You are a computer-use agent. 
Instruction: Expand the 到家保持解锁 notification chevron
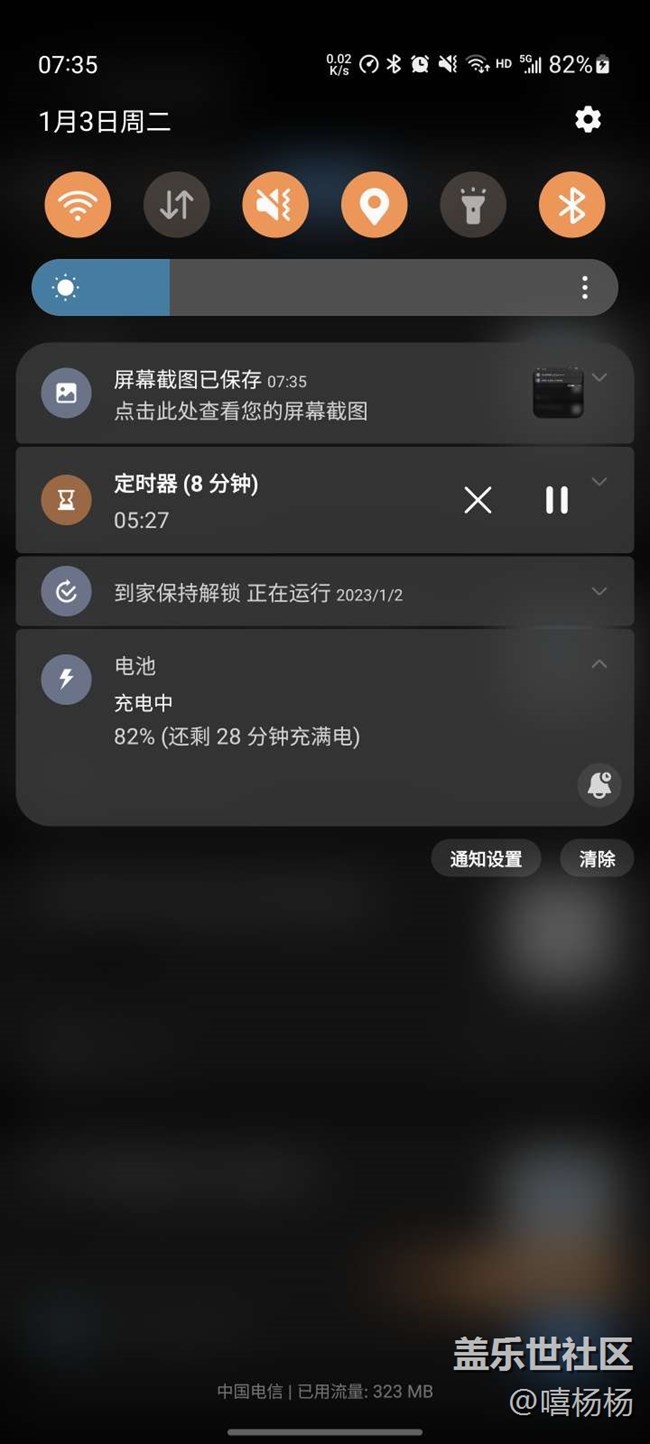pyautogui.click(x=599, y=591)
